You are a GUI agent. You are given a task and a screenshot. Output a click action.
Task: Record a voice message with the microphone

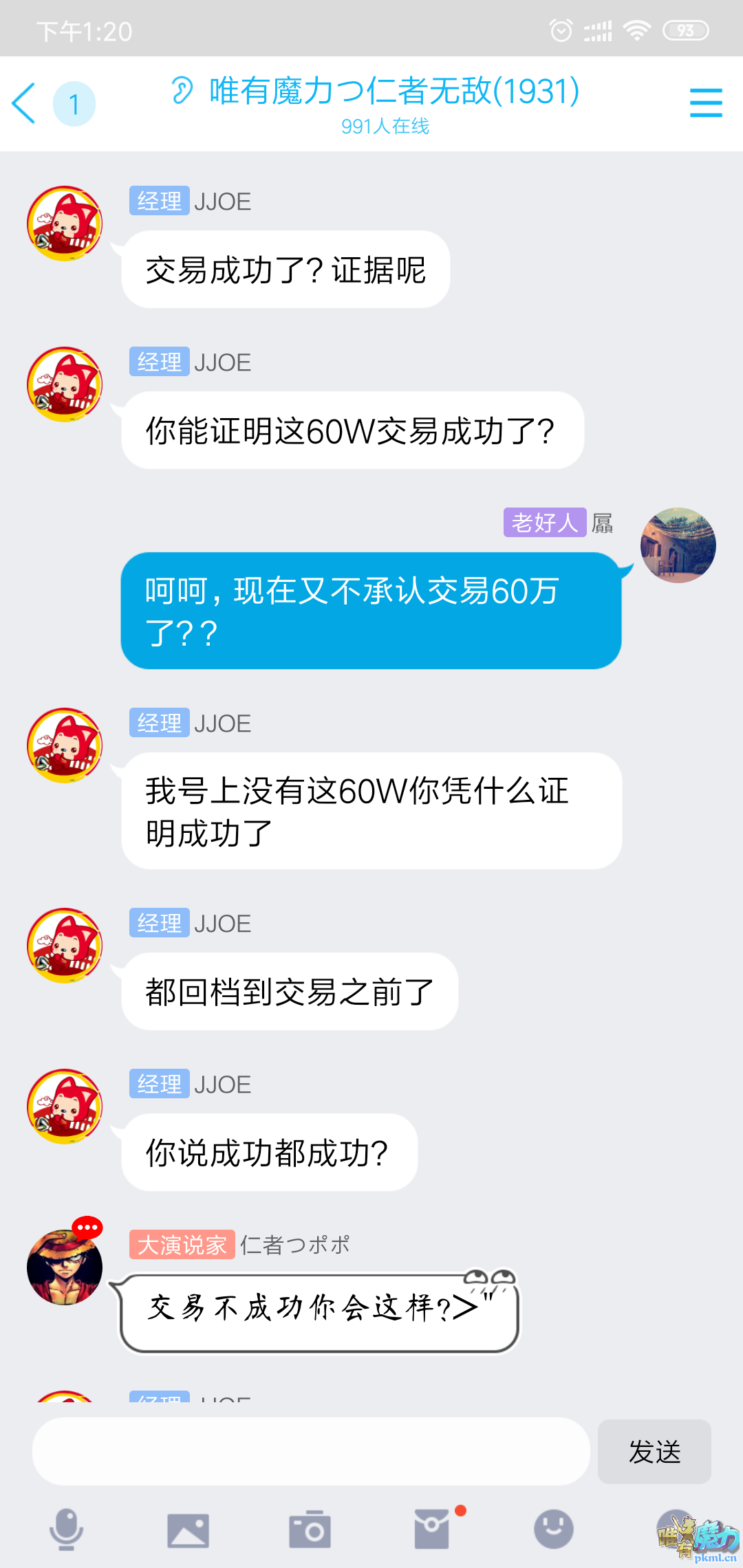pyautogui.click(x=67, y=1529)
